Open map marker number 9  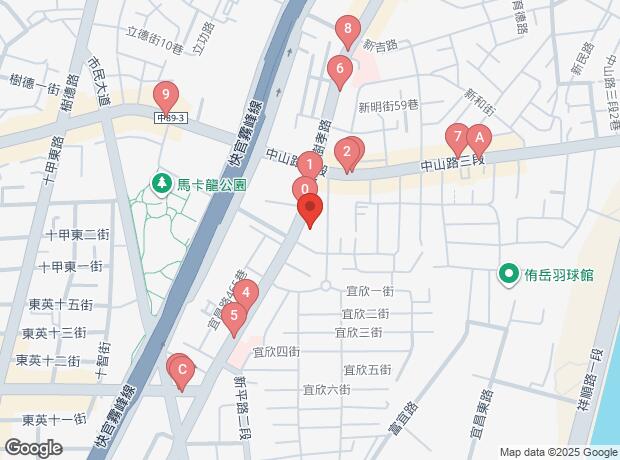coord(166,96)
